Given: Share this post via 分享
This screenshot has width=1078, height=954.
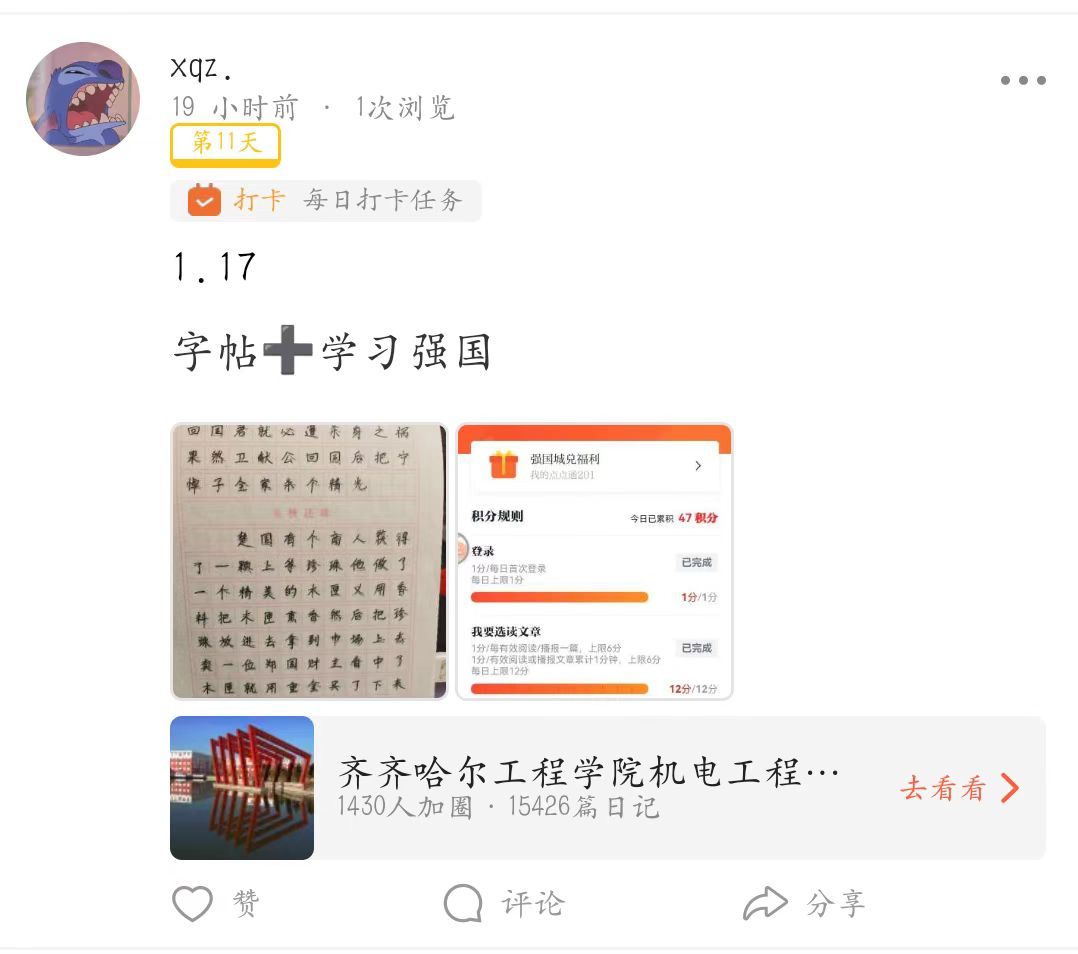Looking at the screenshot, I should (x=804, y=904).
